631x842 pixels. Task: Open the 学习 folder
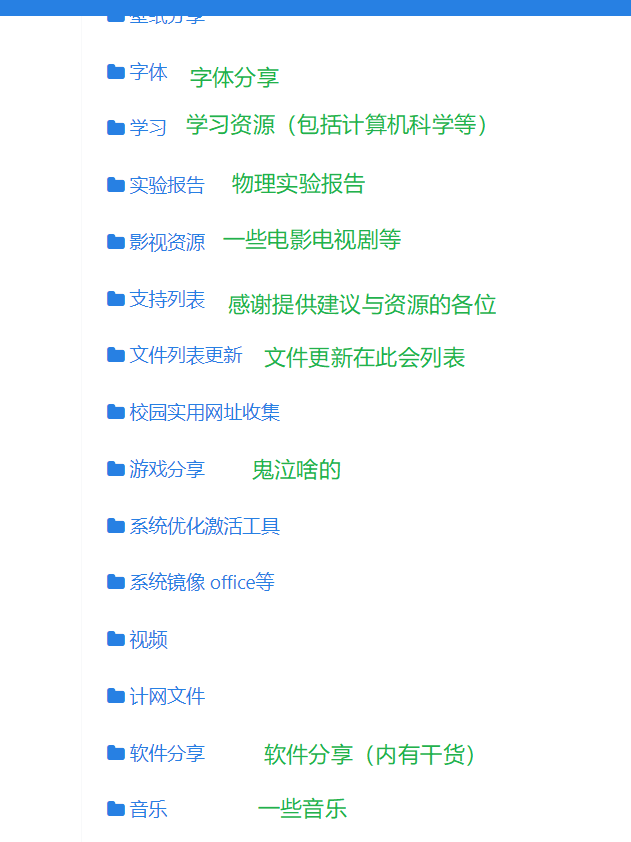(148, 128)
